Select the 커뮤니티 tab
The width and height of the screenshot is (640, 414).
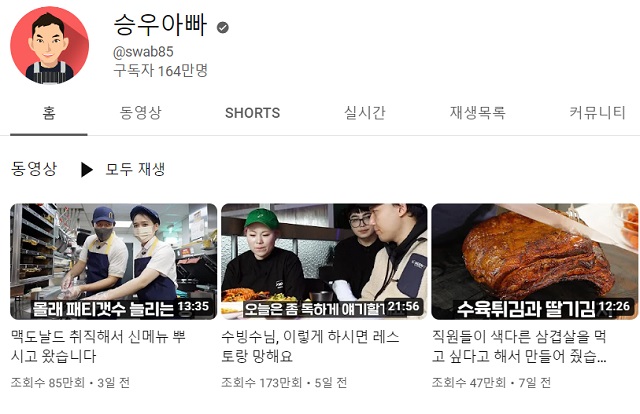[x=597, y=113]
